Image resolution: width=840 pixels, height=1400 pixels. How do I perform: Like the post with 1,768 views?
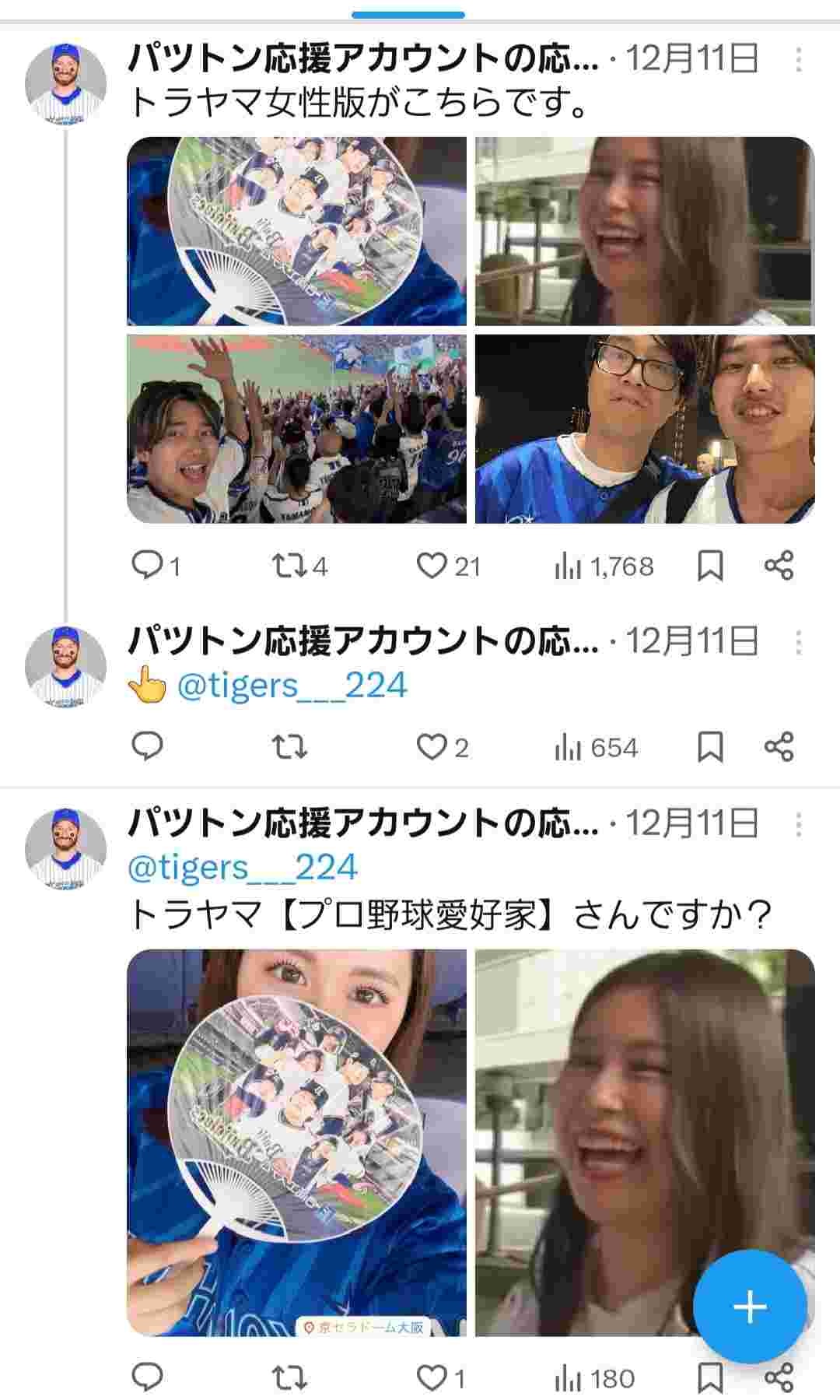[x=431, y=566]
